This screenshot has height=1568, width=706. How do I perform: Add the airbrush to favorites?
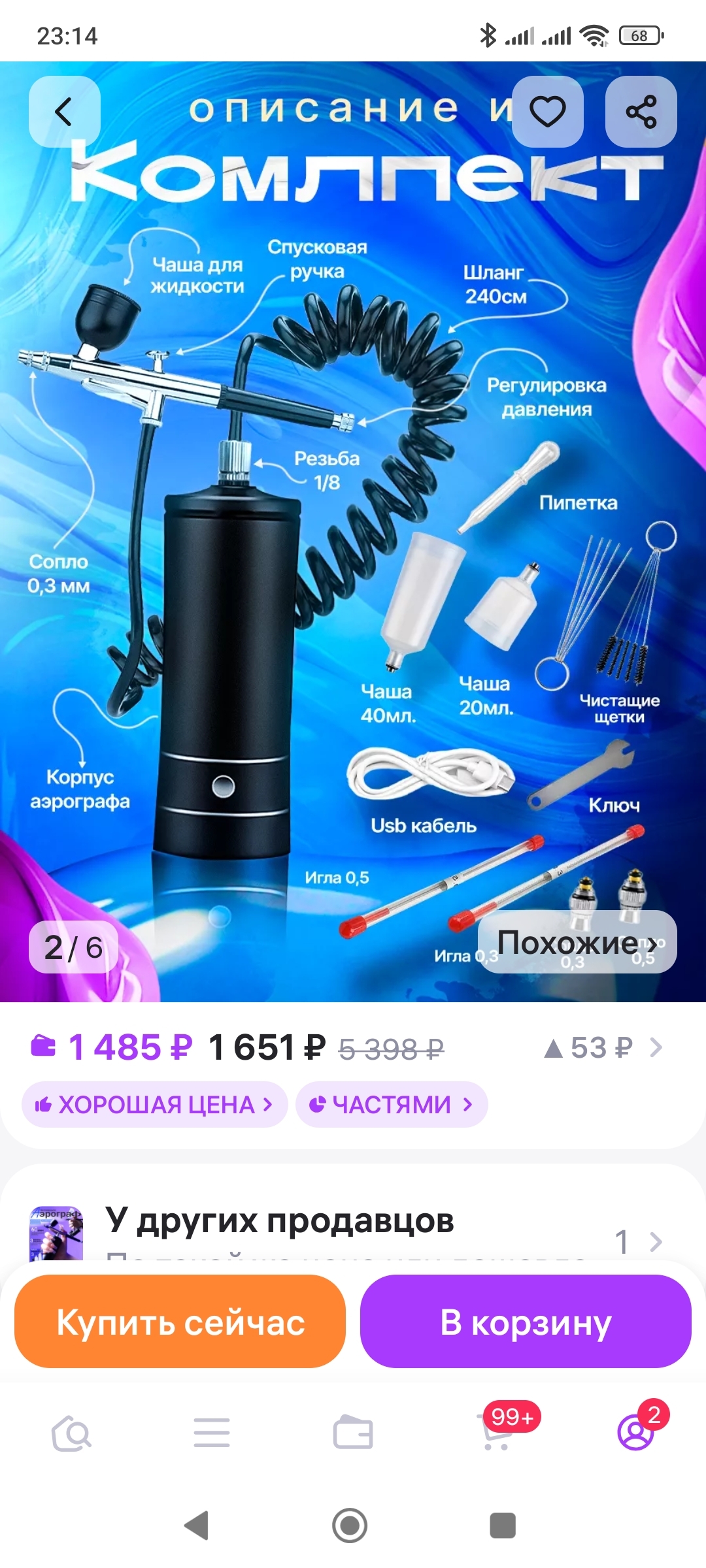tap(547, 112)
